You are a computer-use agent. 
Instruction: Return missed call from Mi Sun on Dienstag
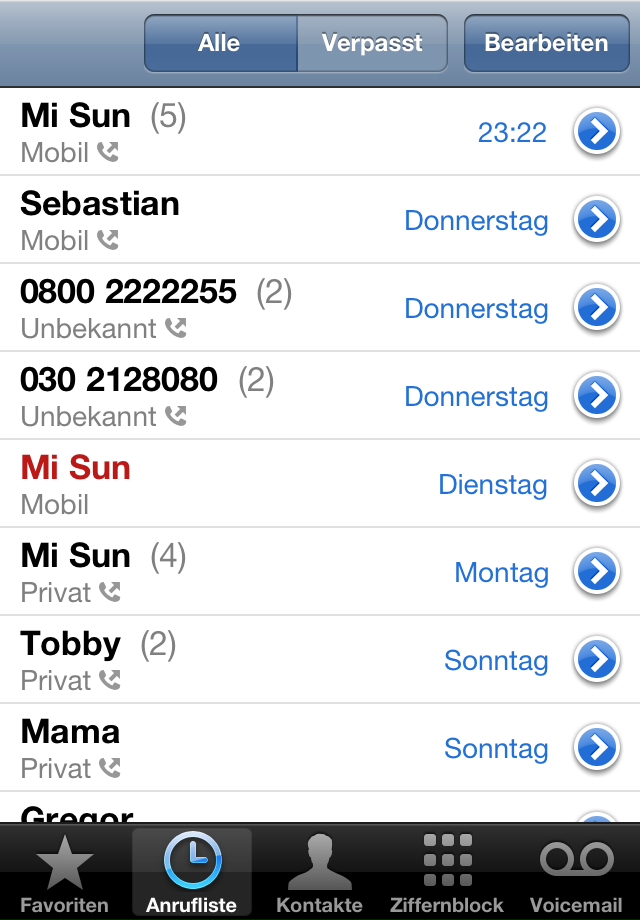pos(250,484)
